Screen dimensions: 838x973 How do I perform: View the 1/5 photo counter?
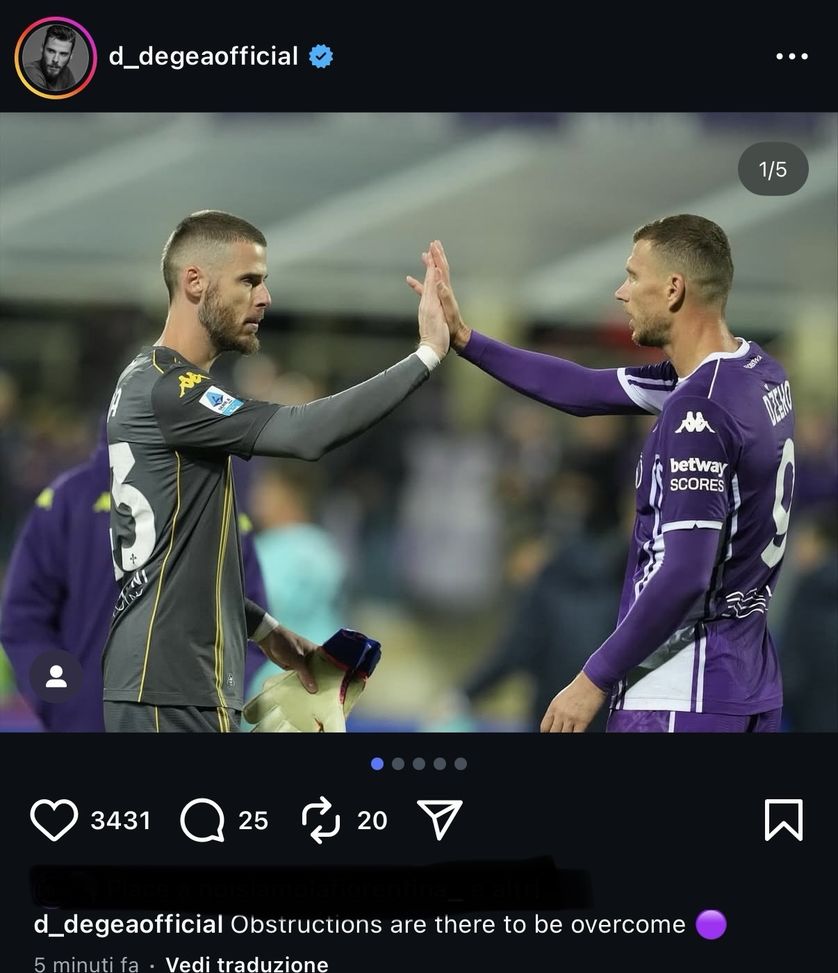tap(771, 169)
